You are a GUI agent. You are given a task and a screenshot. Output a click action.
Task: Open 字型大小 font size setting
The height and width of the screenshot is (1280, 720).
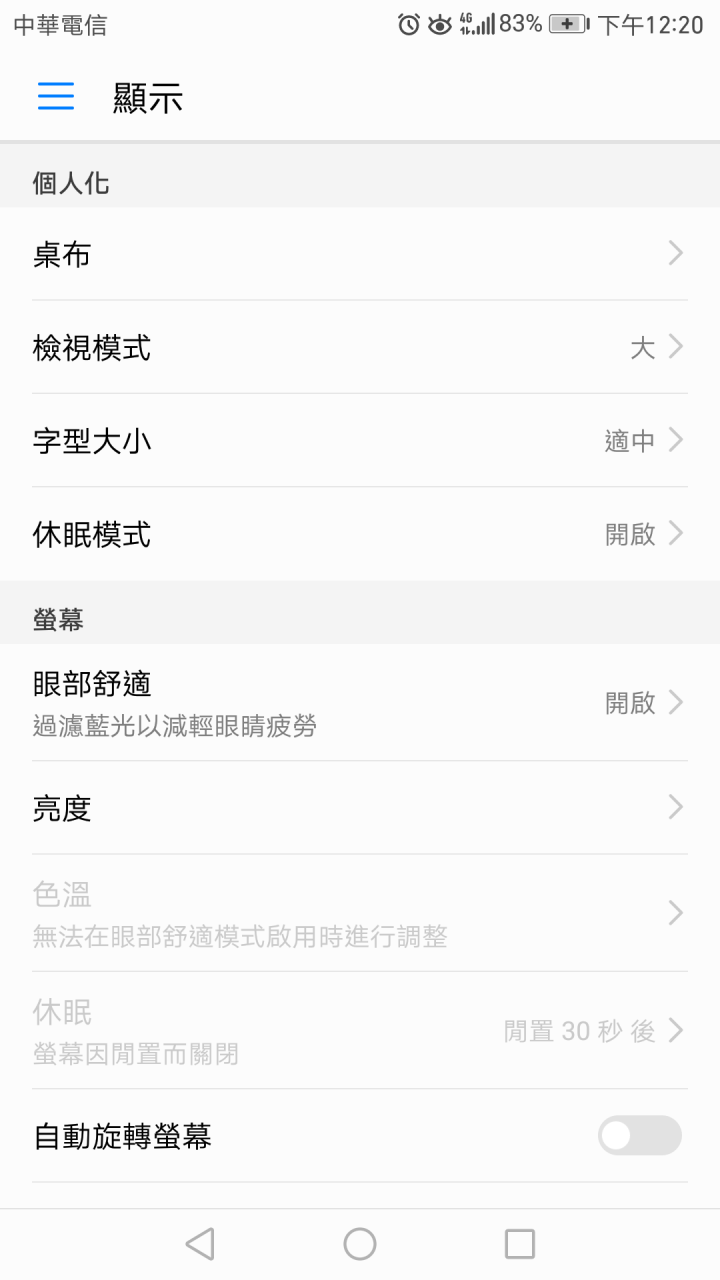pos(360,440)
